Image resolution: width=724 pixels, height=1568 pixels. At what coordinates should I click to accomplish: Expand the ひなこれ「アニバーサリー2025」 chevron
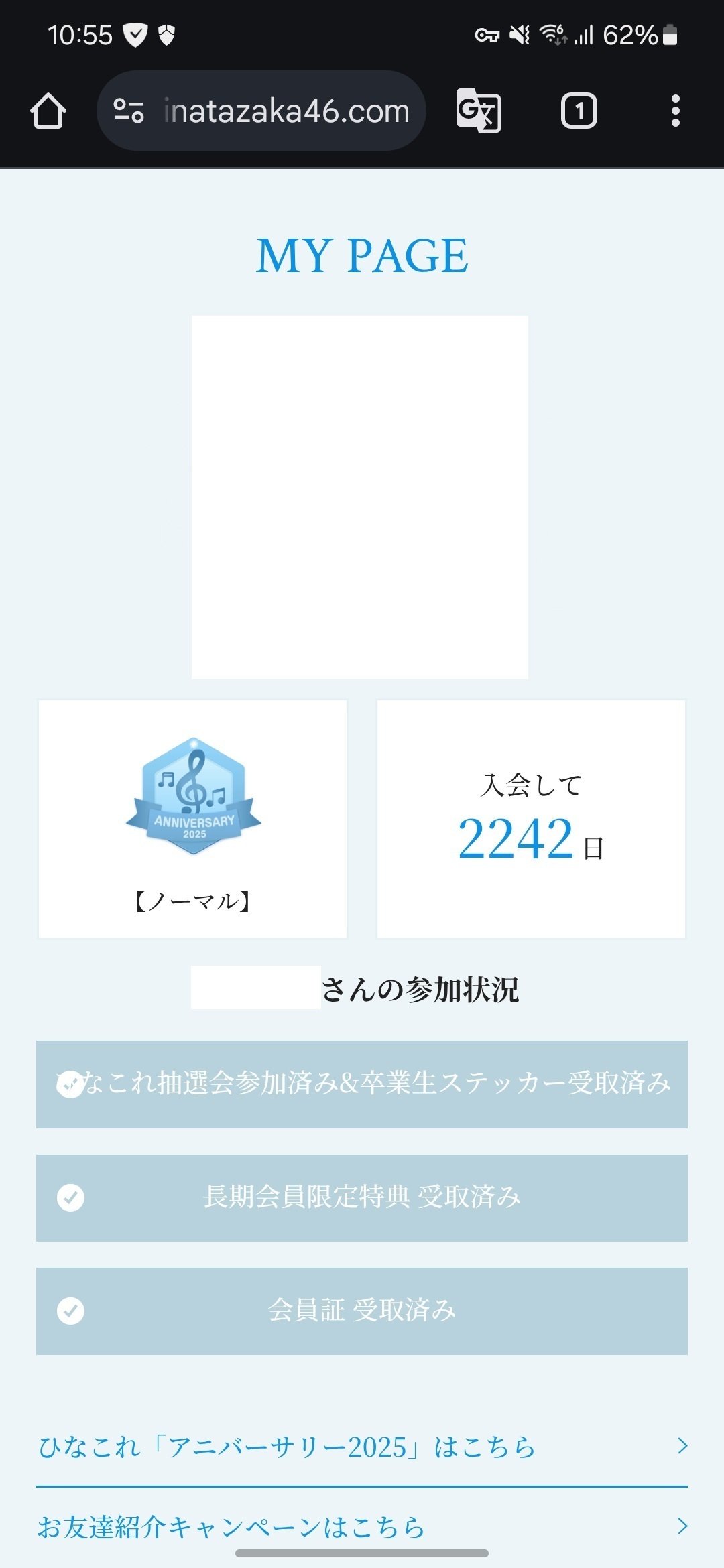click(x=681, y=1446)
